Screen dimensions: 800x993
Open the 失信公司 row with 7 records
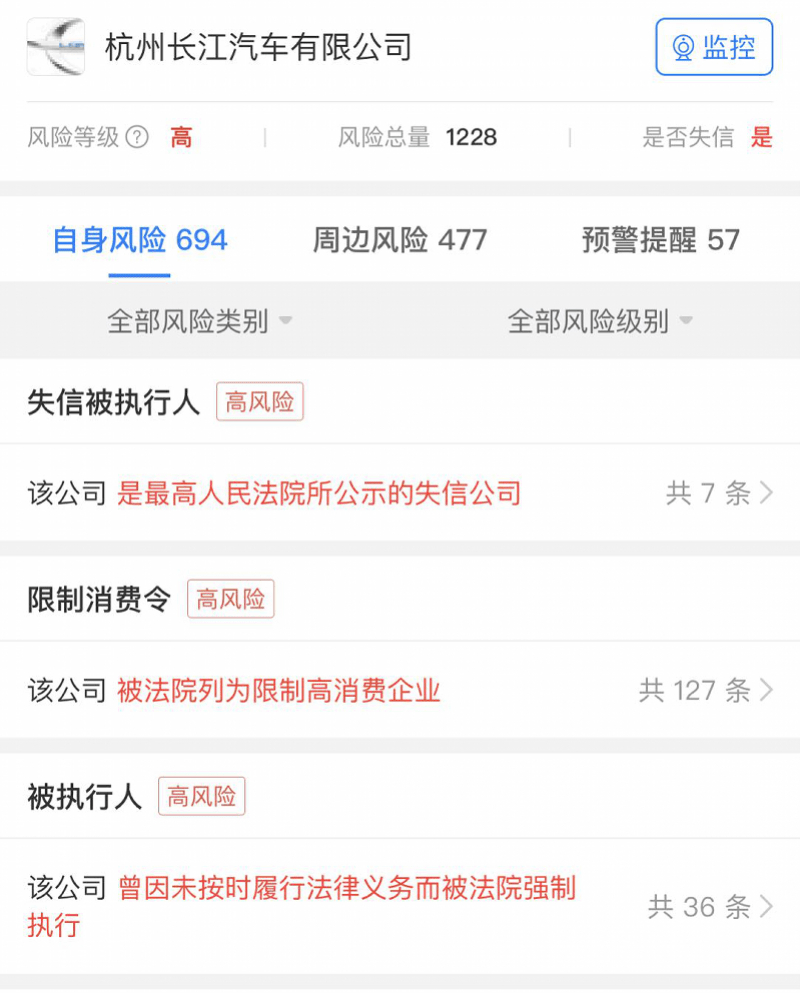400,493
